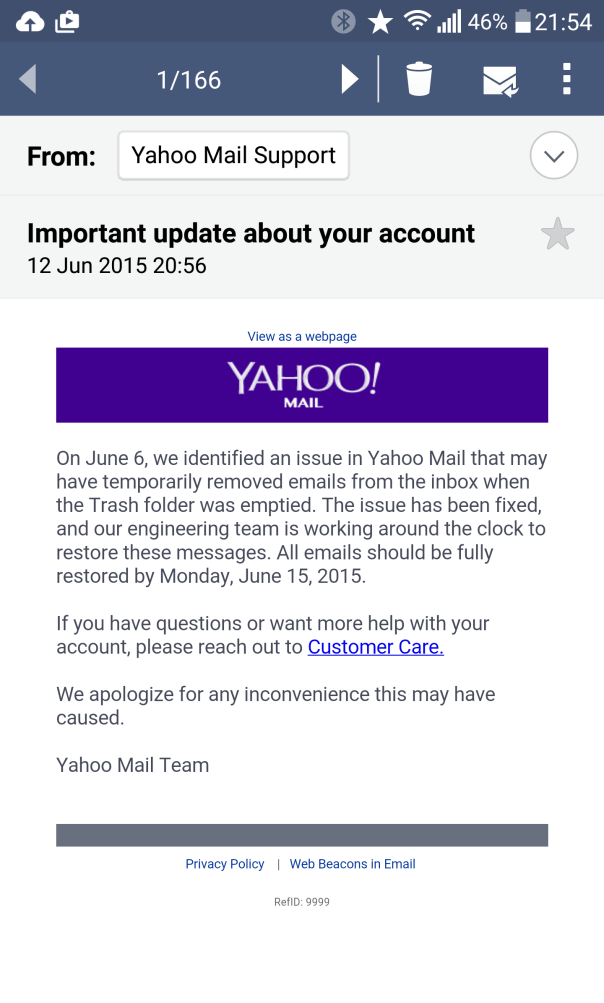Viewport: 604px width, 1003px height.
Task: Delete this email with trash icon
Action: coord(419,79)
